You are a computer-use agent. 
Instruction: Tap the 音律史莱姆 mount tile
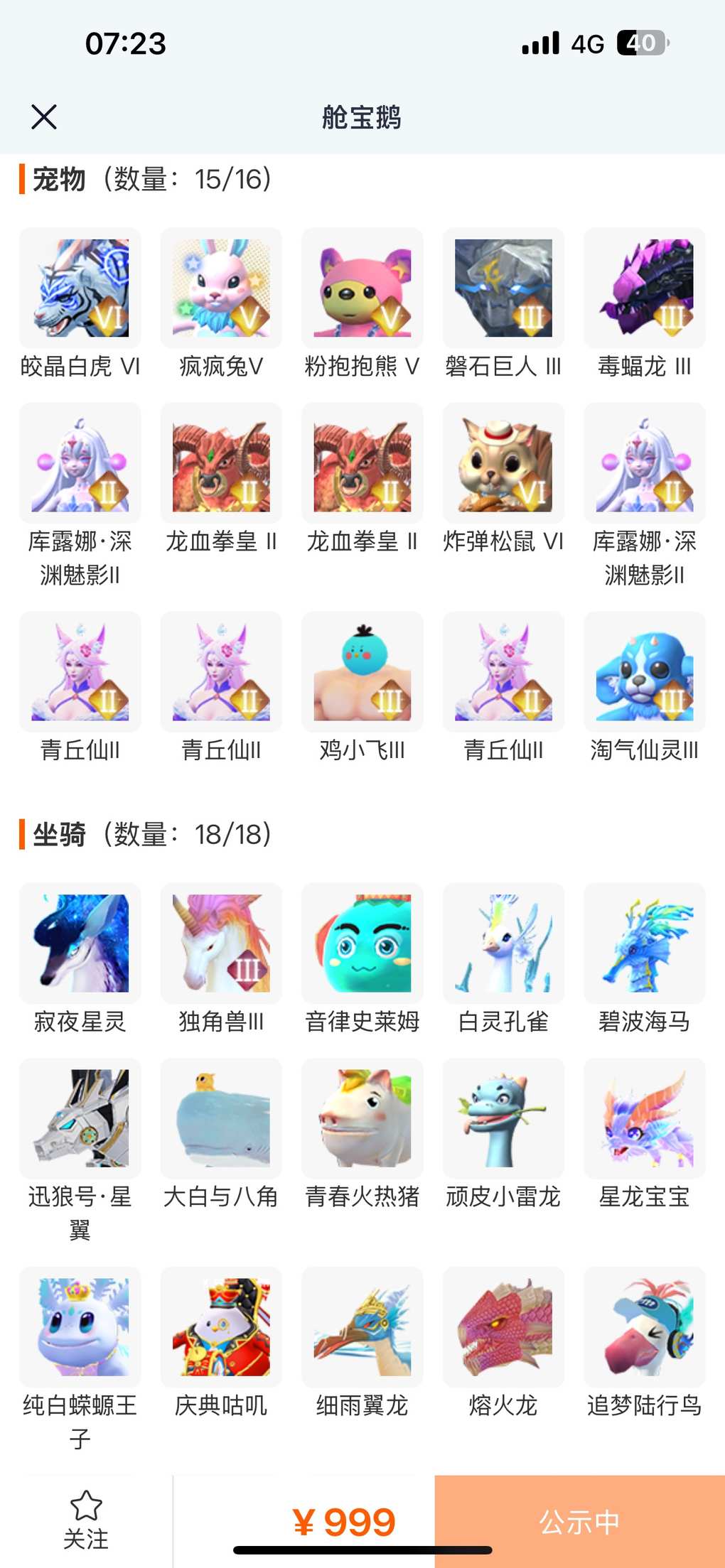coord(362,943)
